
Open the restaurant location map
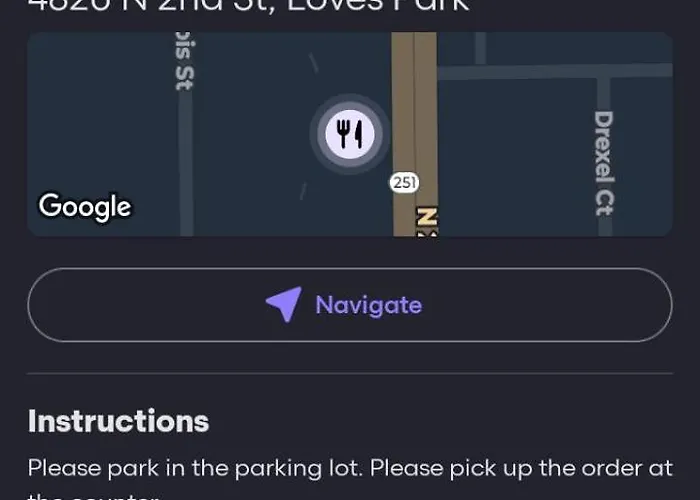[x=349, y=134]
